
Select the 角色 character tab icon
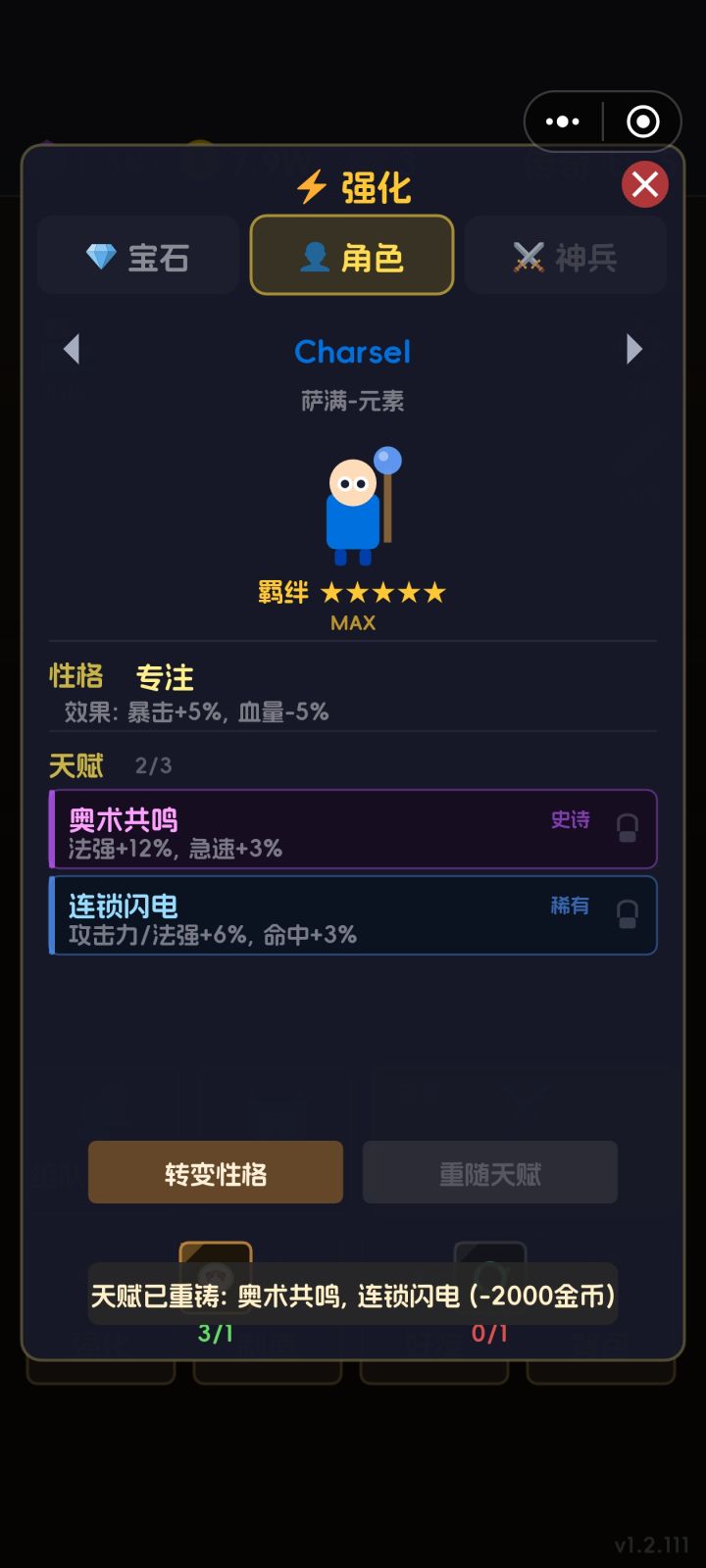click(x=314, y=255)
